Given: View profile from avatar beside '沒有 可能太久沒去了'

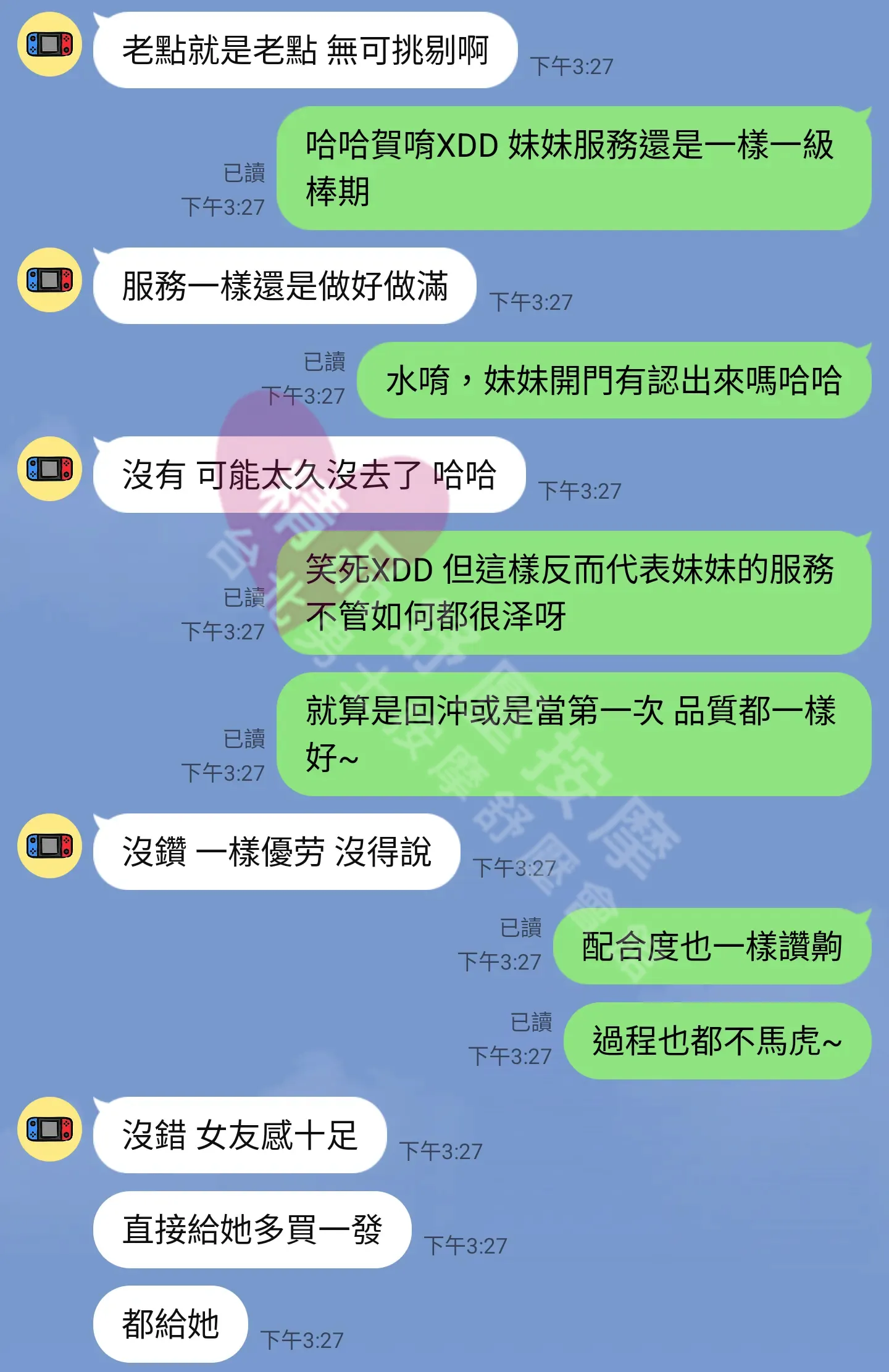Looking at the screenshot, I should coord(49,469).
